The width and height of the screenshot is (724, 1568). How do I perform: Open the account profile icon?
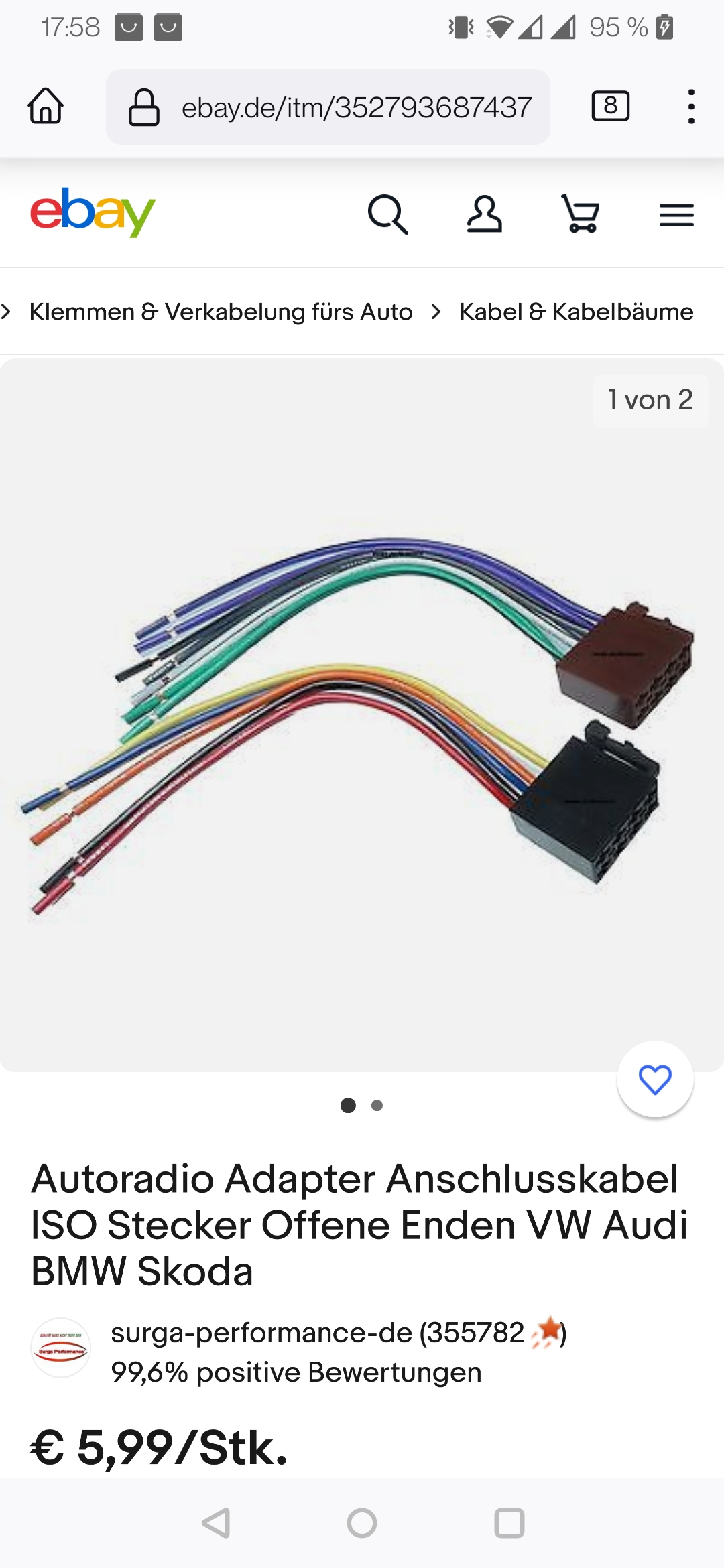(x=484, y=214)
